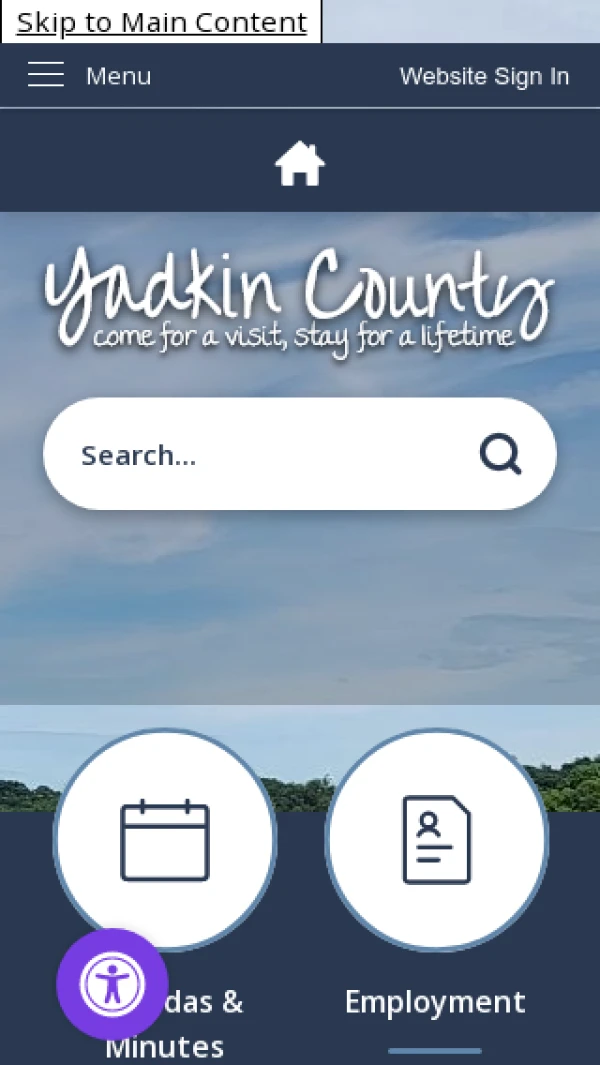This screenshot has width=600, height=1065.
Task: Submit search with the magnifier icon
Action: tap(500, 455)
